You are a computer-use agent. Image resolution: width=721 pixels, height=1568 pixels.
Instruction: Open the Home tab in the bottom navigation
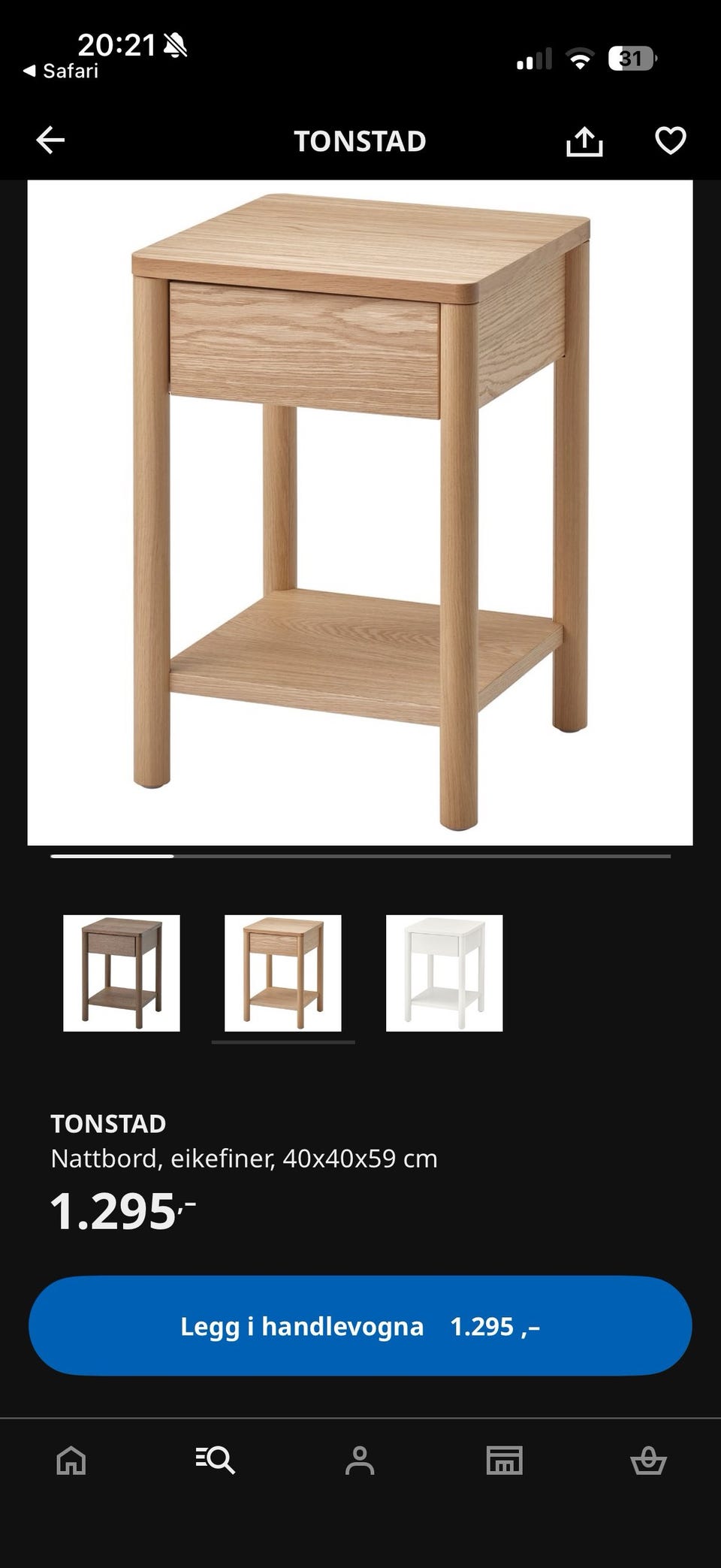tap(71, 1461)
